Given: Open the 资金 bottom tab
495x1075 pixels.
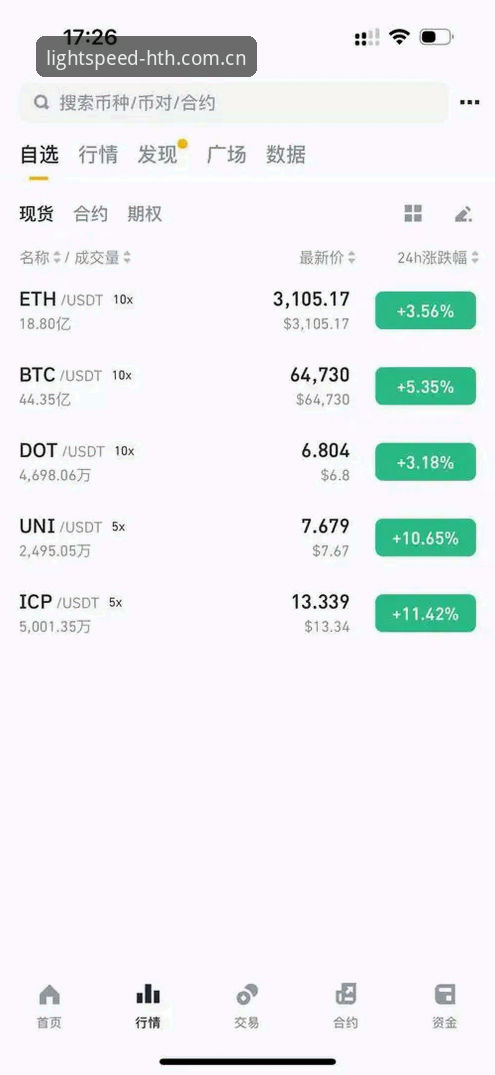Looking at the screenshot, I should 445,1006.
